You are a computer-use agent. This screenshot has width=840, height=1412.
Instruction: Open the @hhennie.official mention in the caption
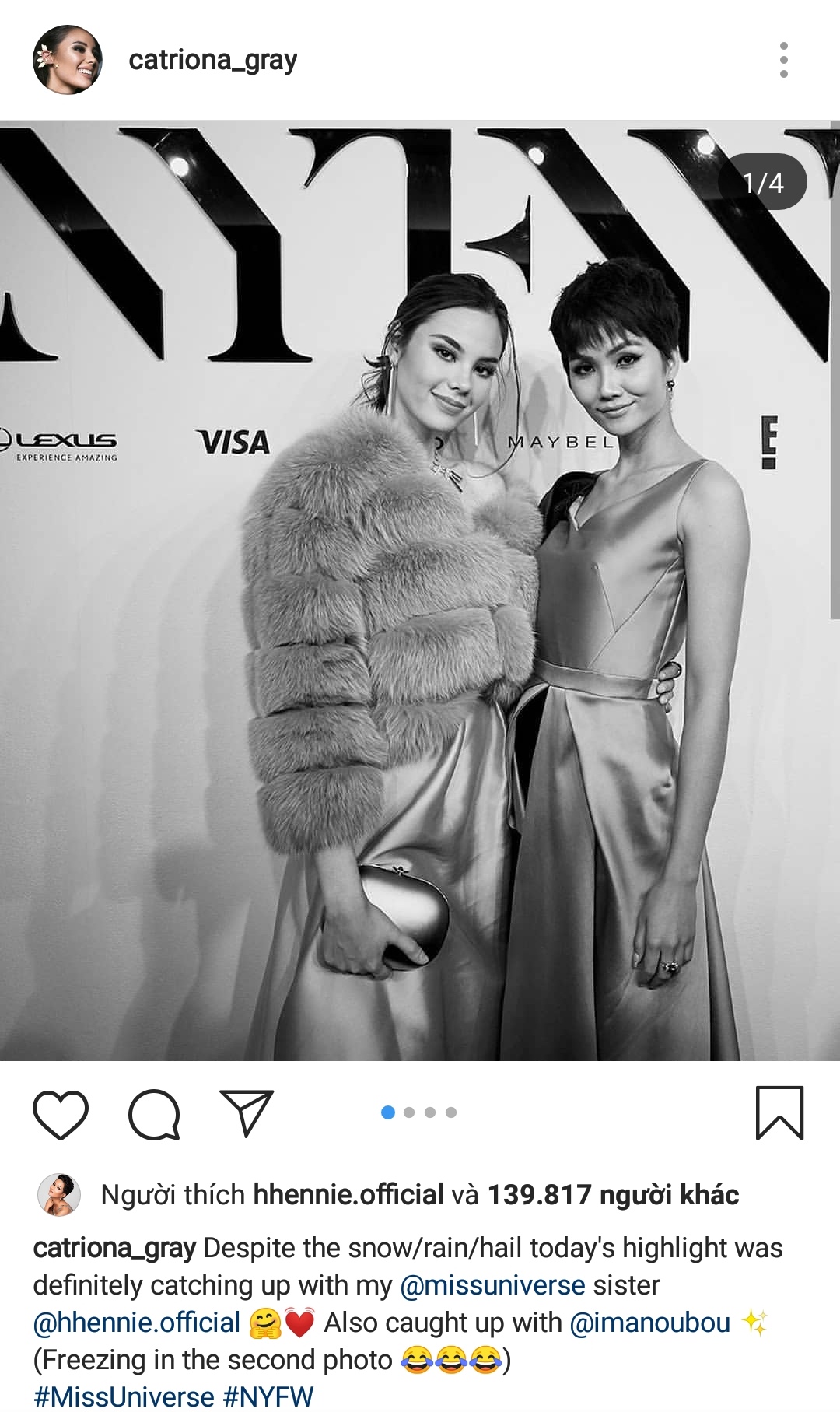coord(137,1323)
